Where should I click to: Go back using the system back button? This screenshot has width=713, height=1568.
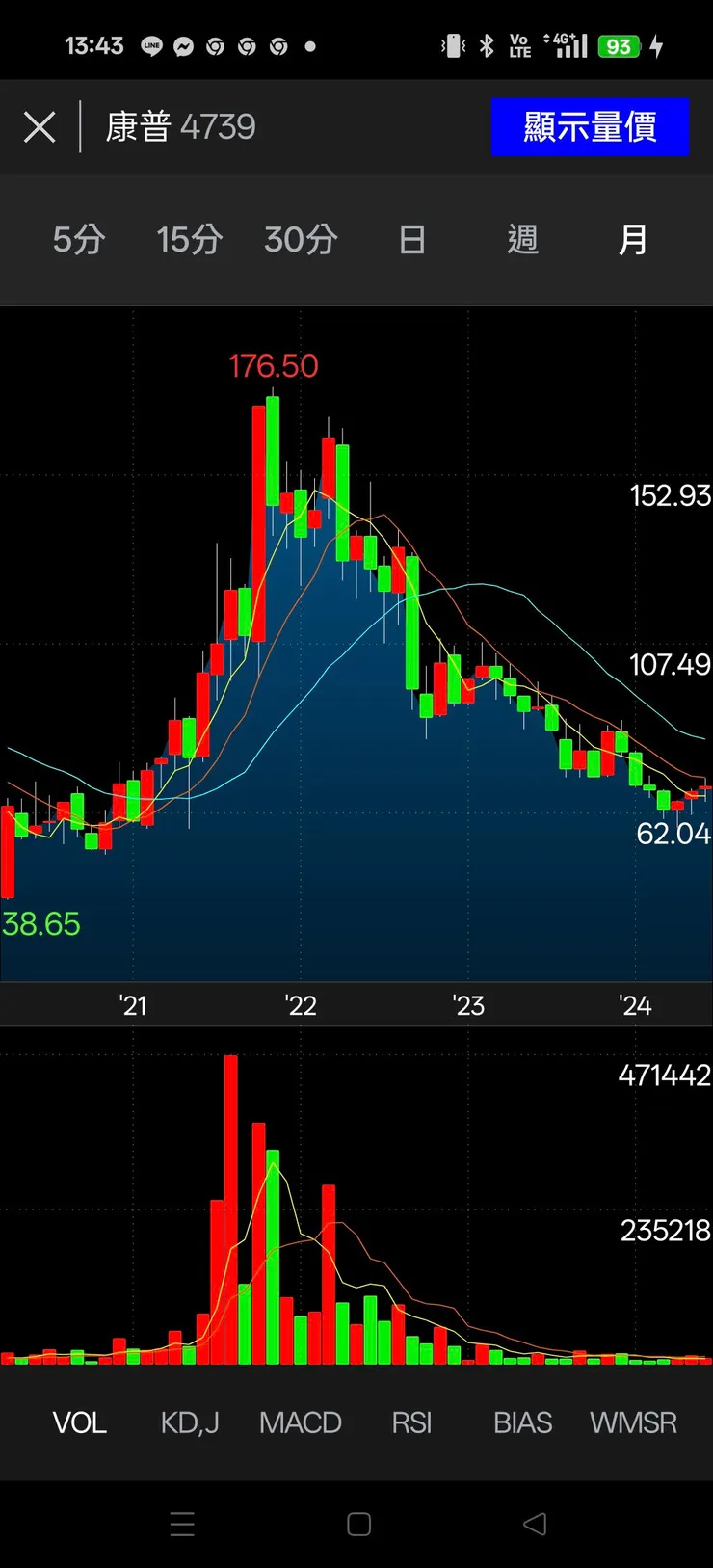[535, 1524]
